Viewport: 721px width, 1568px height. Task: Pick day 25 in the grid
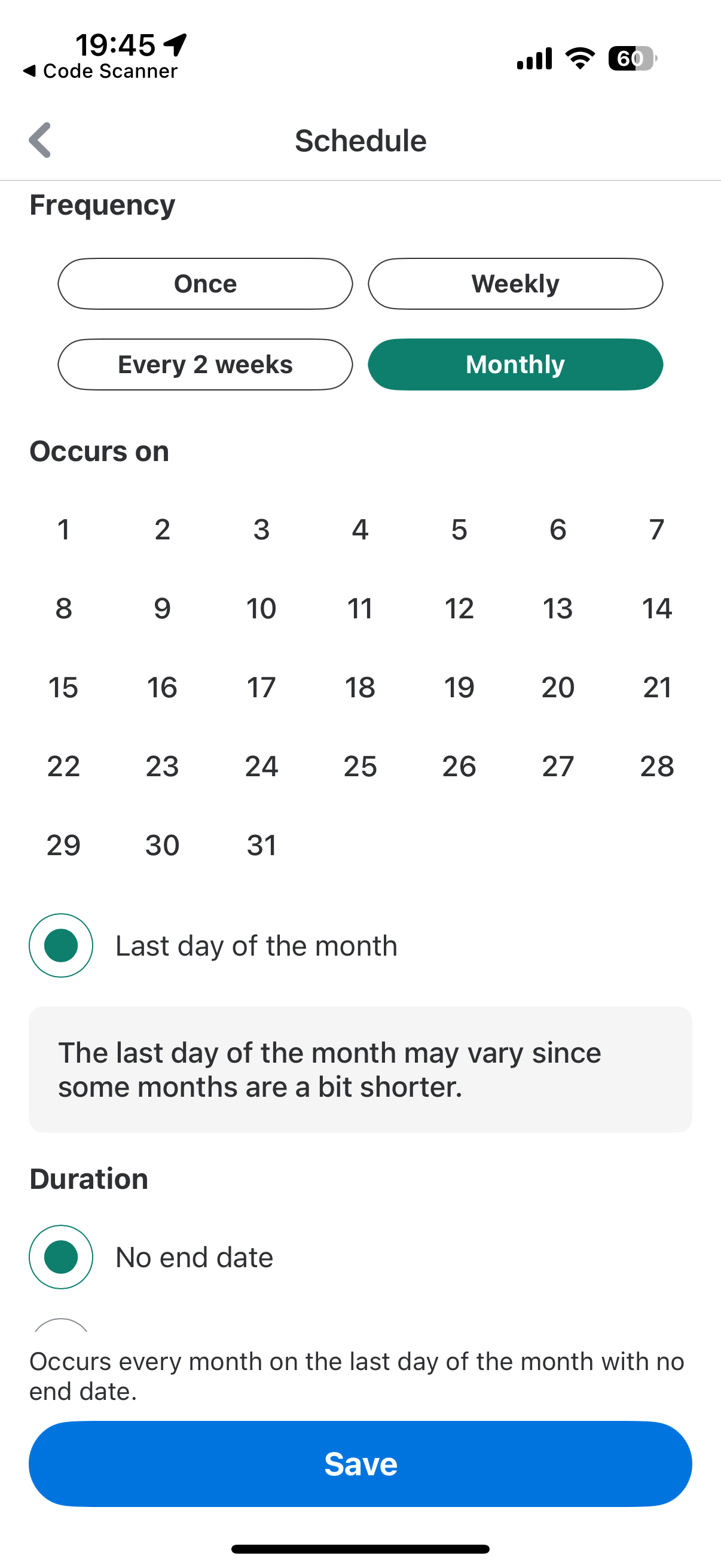[360, 765]
